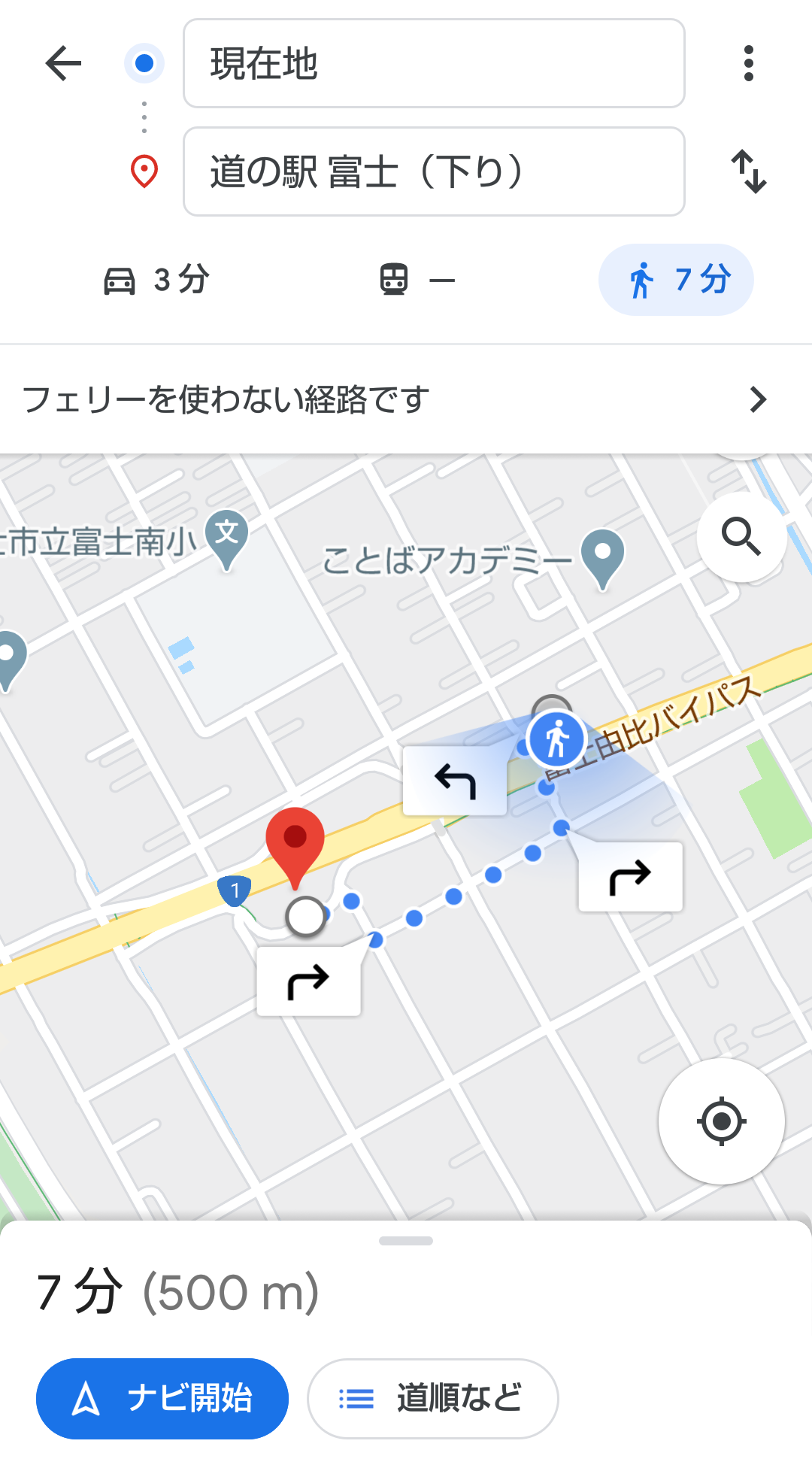
Task: Open the フェリーを使わない経路です notice
Action: (406, 399)
